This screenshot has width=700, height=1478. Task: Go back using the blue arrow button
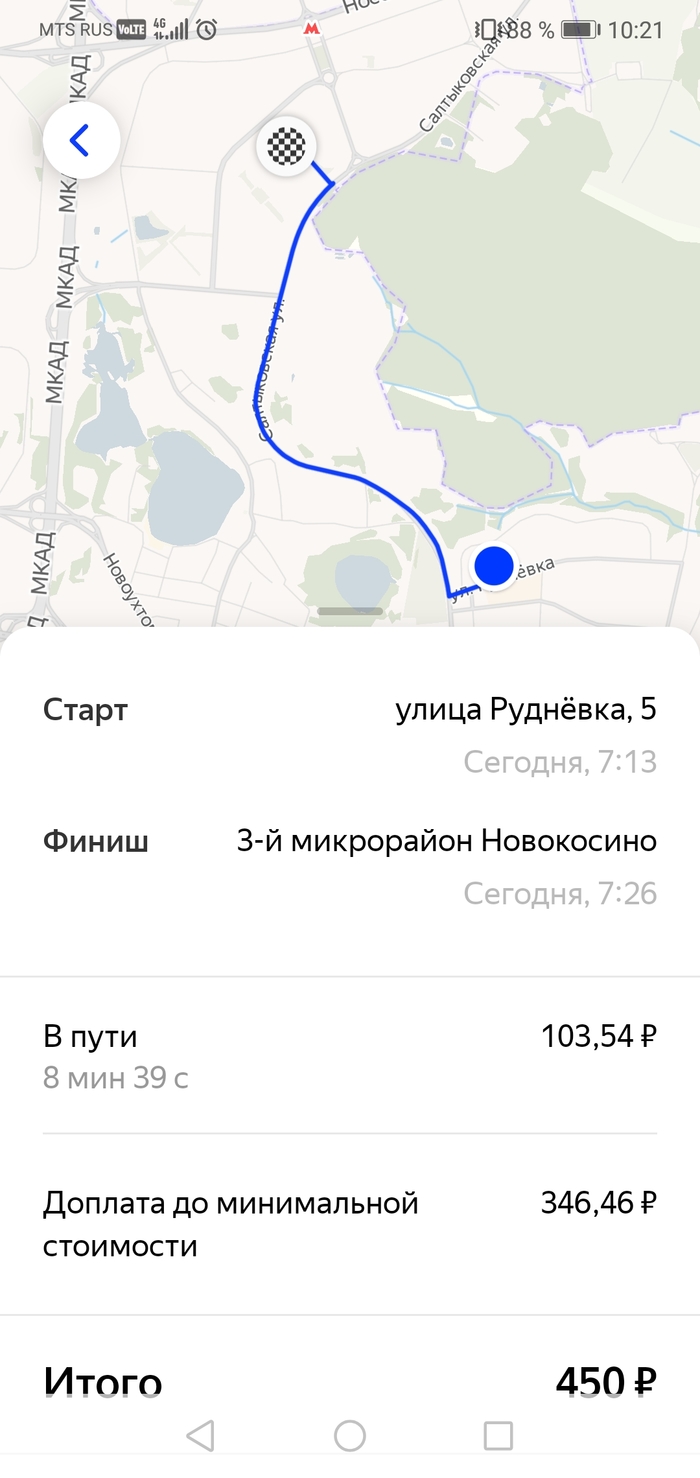point(81,141)
